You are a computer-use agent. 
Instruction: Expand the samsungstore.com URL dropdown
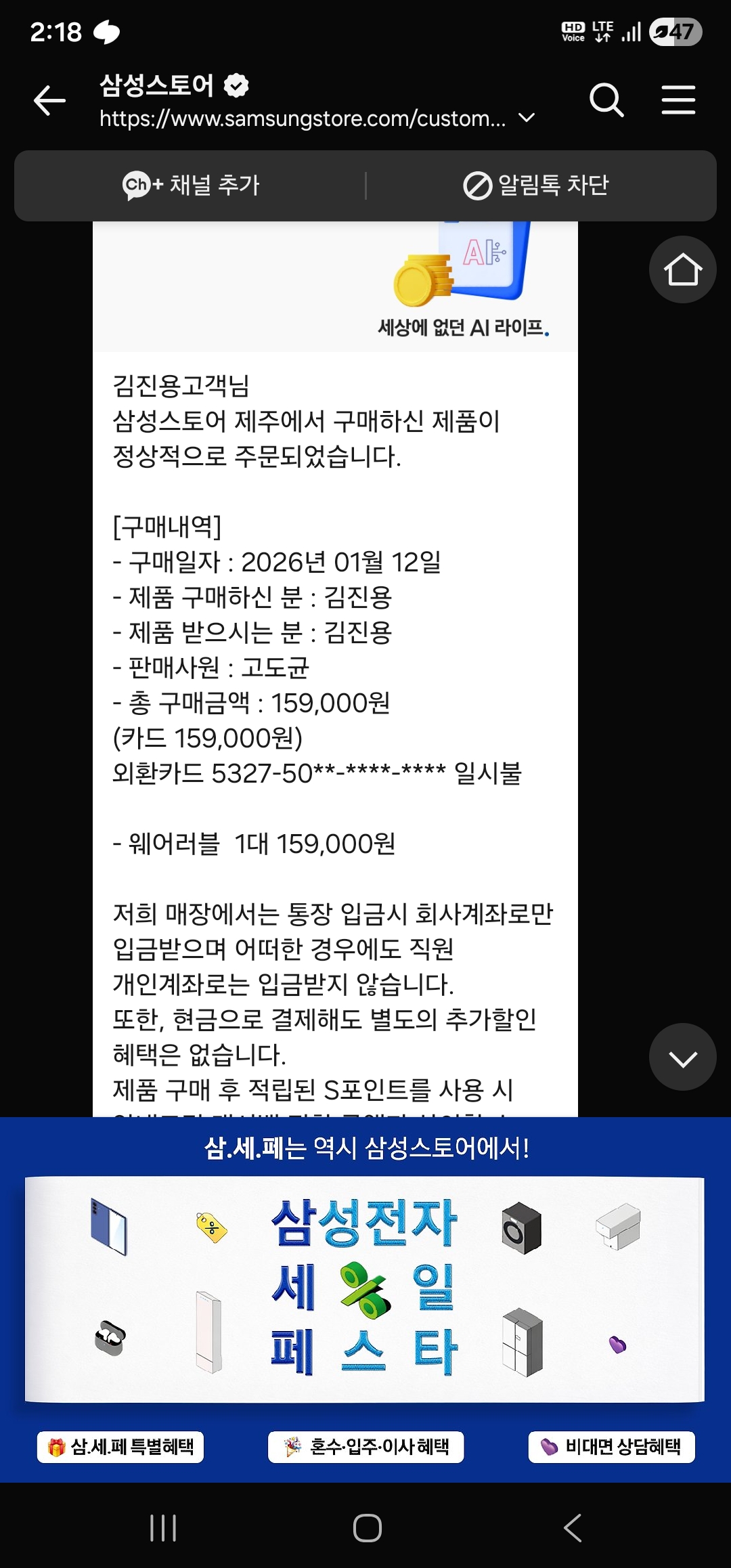tap(526, 118)
